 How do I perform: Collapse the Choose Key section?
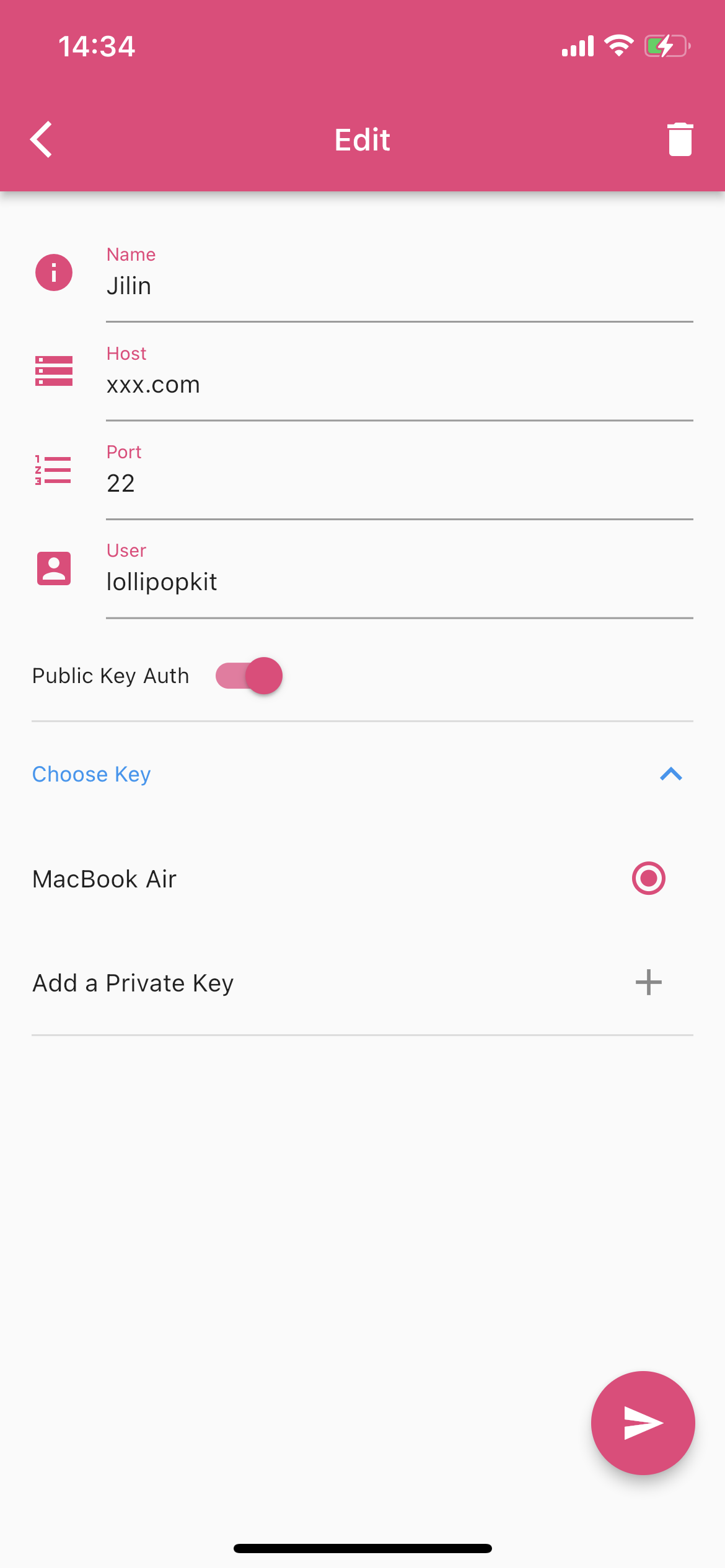coord(670,774)
